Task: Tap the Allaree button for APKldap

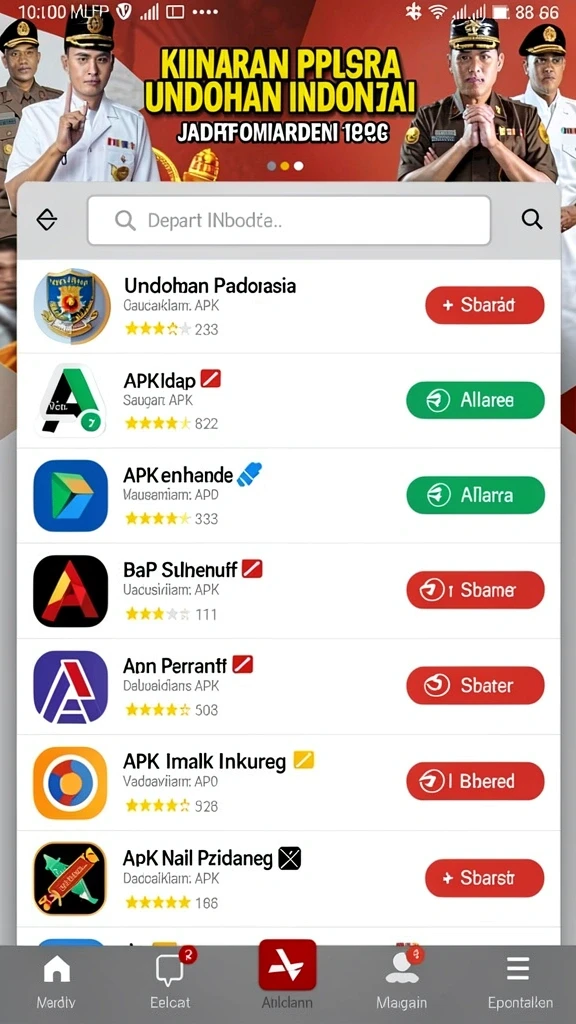Action: point(475,400)
